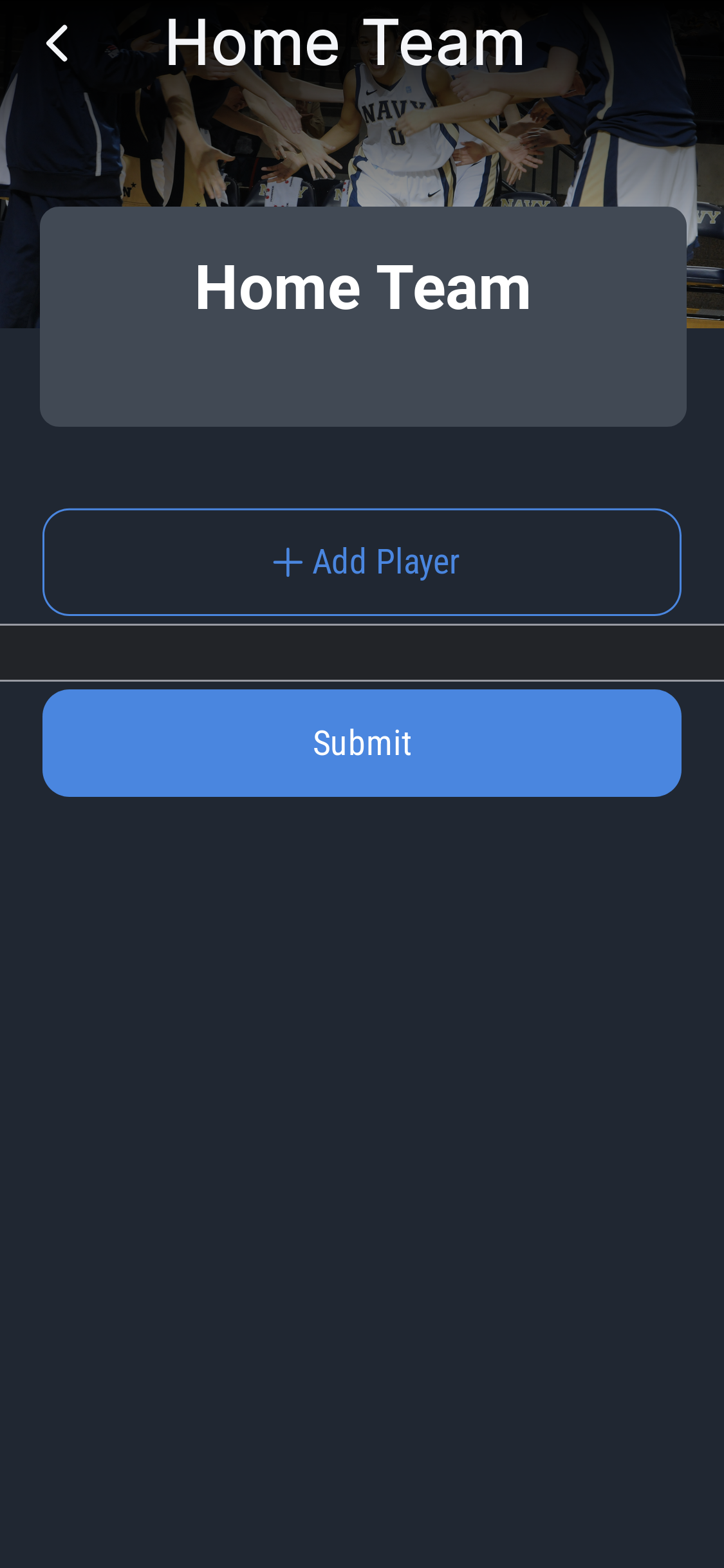Click the Home Team text inside the card
The width and height of the screenshot is (724, 1568).
[x=364, y=288]
